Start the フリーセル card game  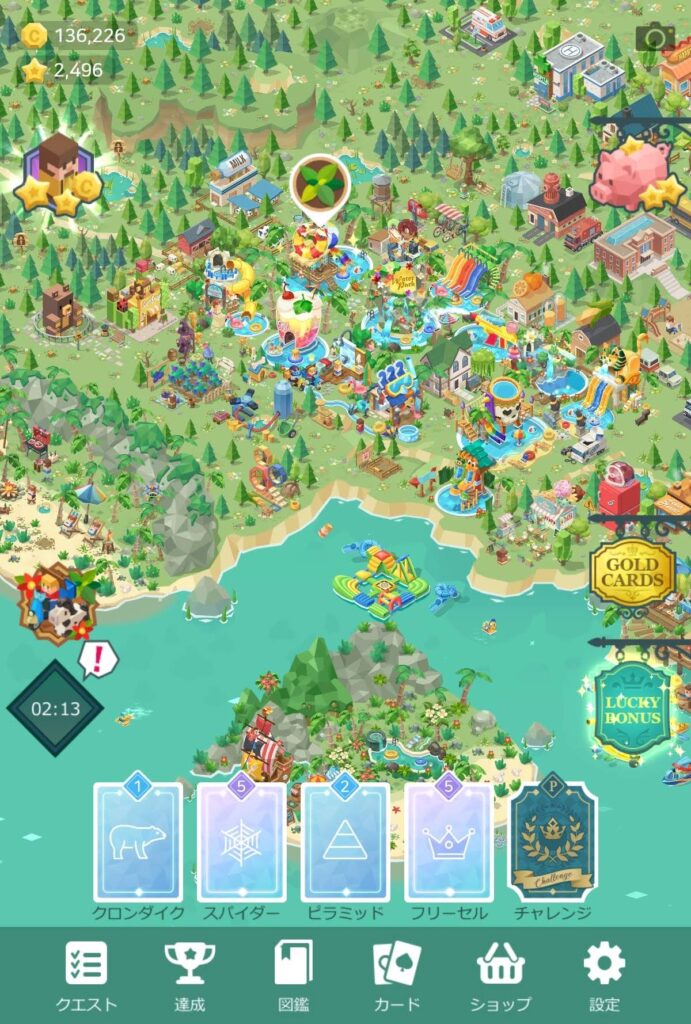tap(449, 842)
